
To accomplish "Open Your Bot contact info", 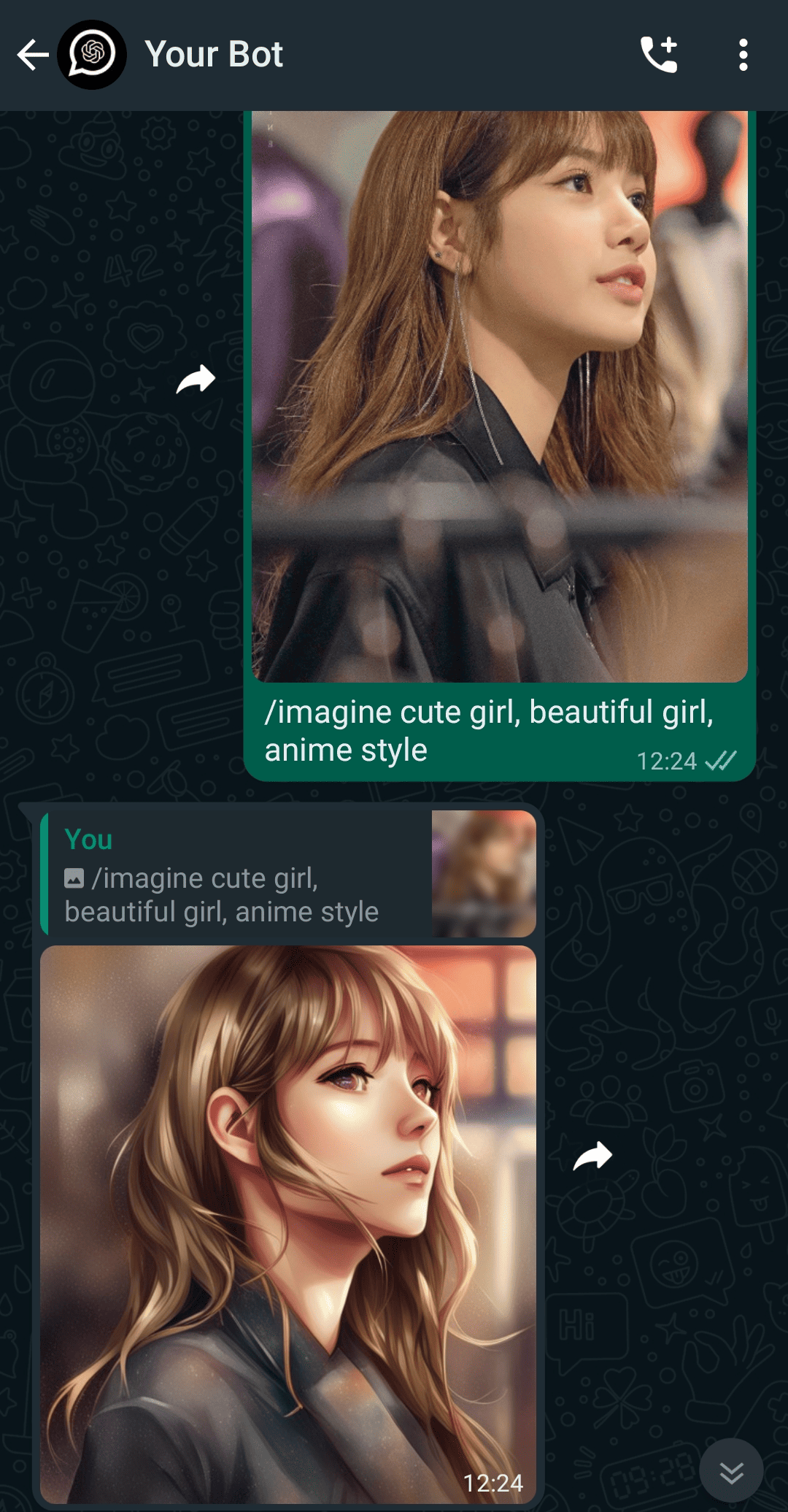I will pos(213,55).
